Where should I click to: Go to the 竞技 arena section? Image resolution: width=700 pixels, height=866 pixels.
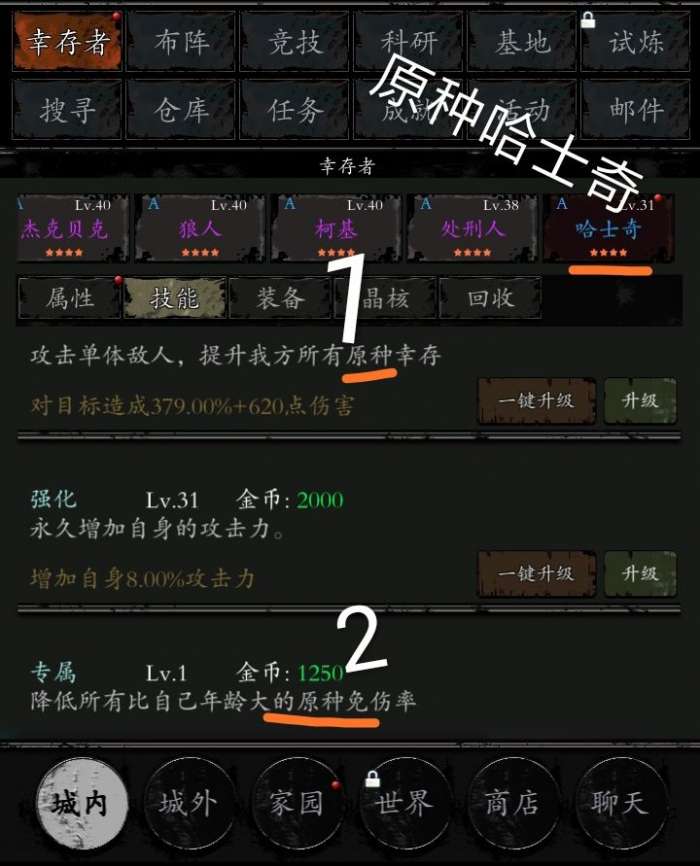coord(295,42)
